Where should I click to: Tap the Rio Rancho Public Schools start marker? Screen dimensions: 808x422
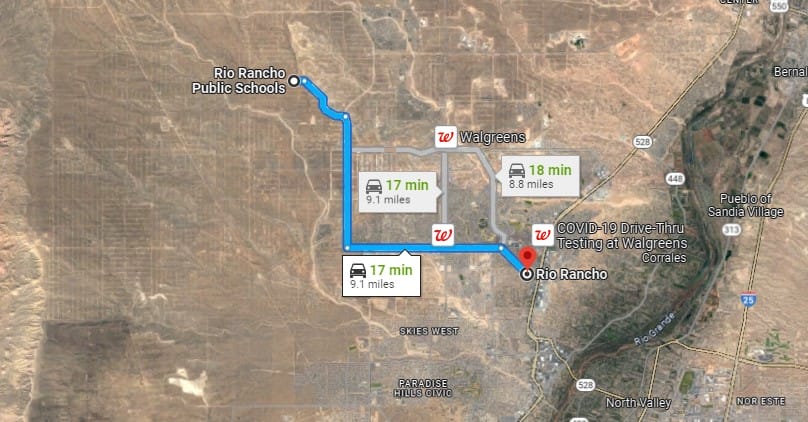pyautogui.click(x=294, y=80)
